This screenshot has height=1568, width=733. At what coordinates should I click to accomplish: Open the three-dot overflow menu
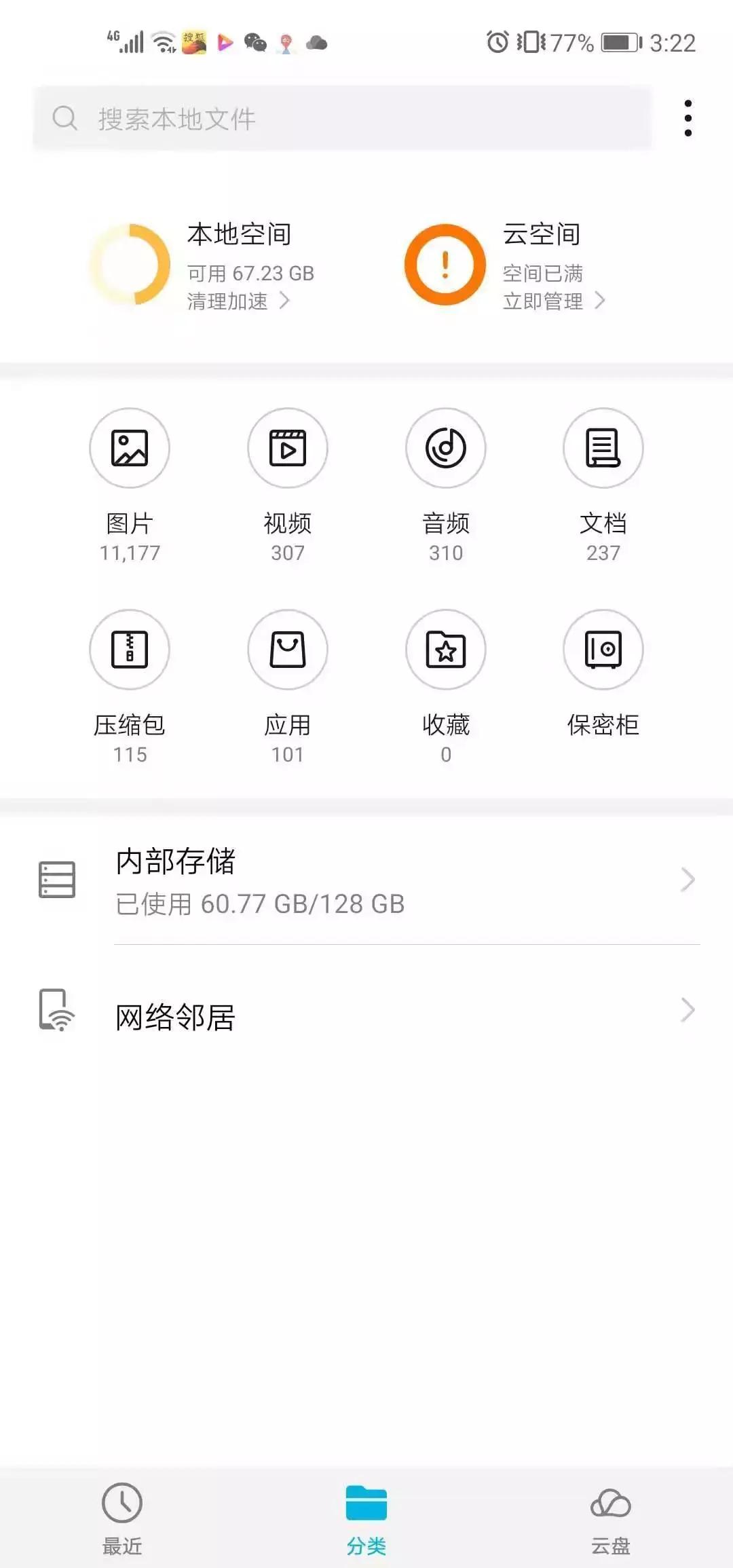click(688, 115)
